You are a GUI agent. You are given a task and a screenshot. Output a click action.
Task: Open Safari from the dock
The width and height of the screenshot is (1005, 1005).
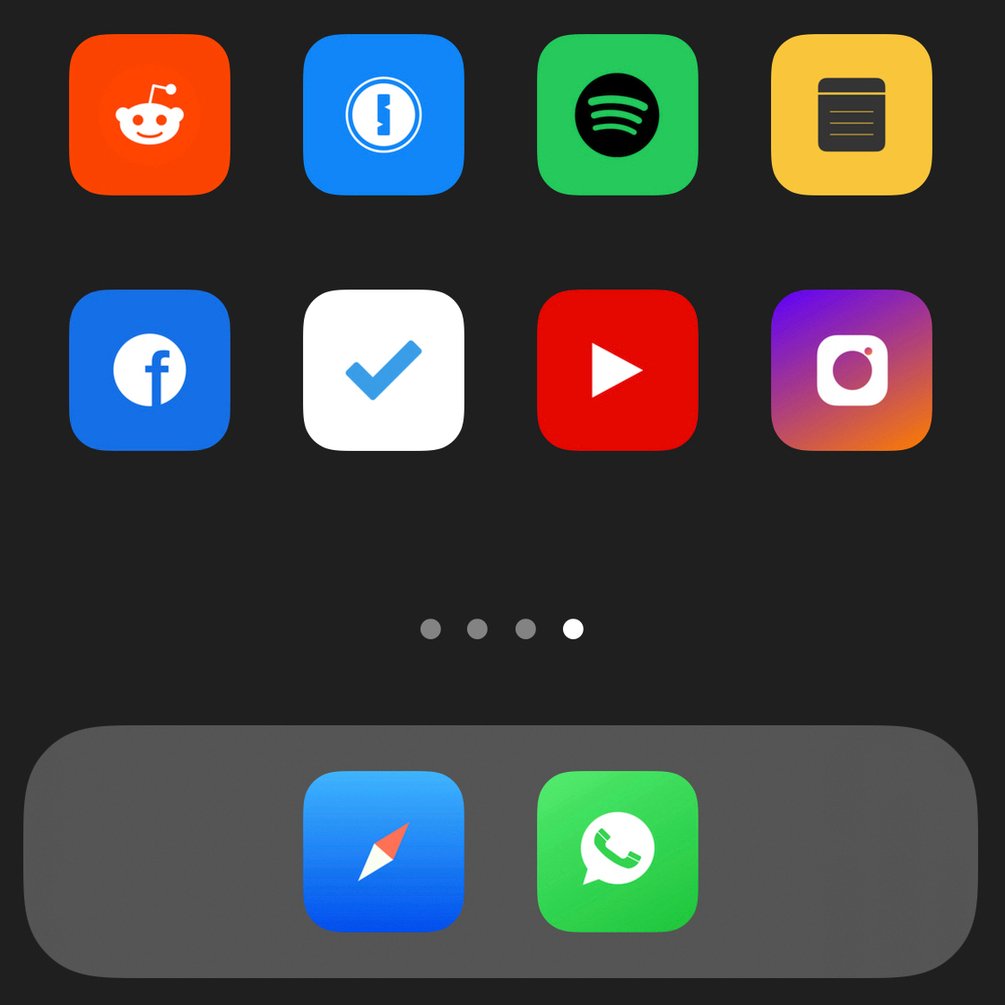point(383,851)
